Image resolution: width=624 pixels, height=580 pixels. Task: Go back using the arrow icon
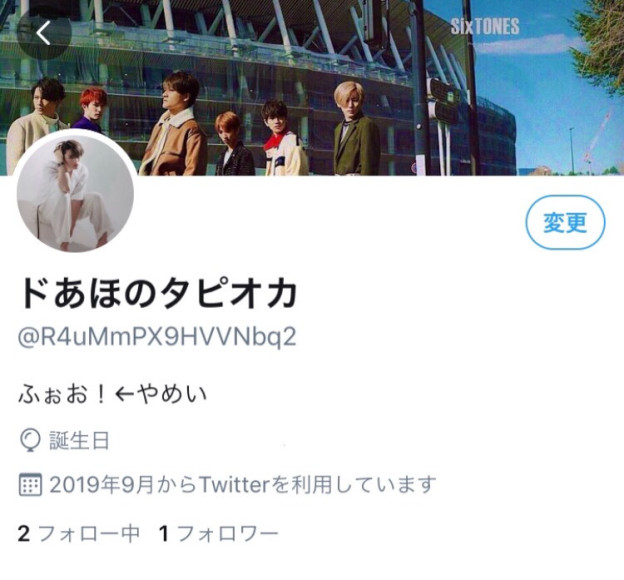point(43,33)
